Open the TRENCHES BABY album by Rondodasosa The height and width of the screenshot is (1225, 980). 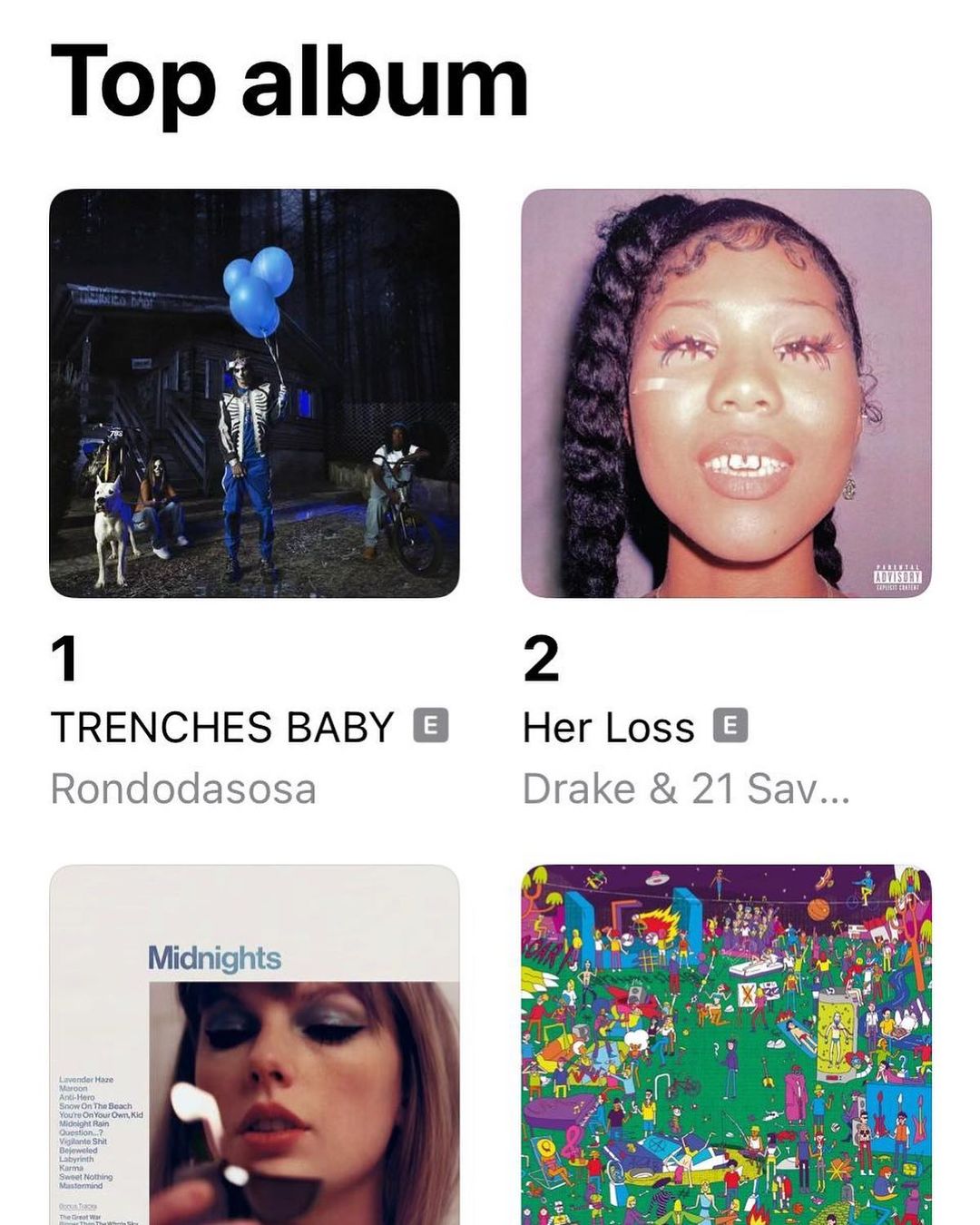point(254,393)
